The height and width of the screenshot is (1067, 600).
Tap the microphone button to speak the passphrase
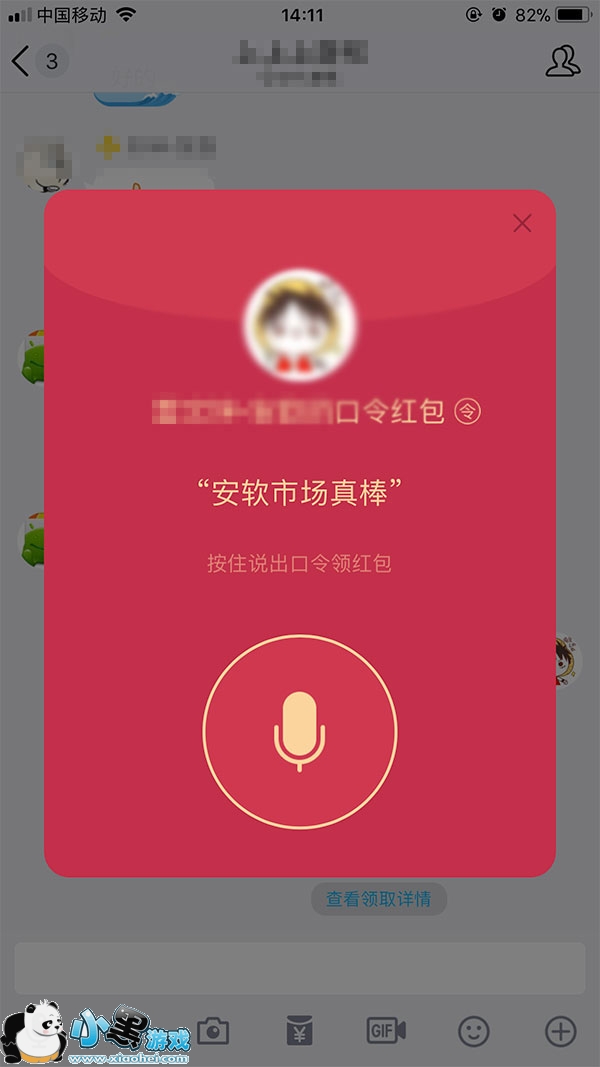[x=300, y=732]
